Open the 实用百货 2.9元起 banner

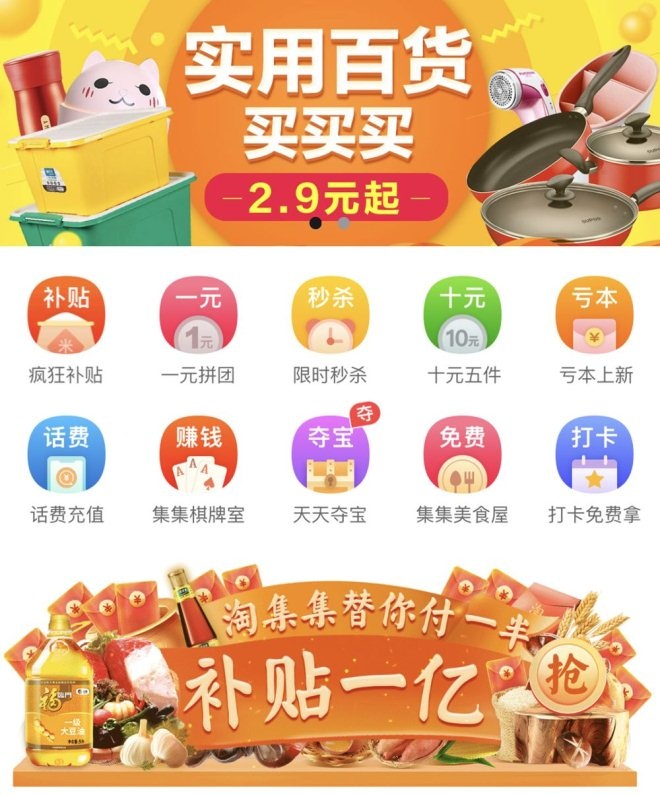point(330,120)
